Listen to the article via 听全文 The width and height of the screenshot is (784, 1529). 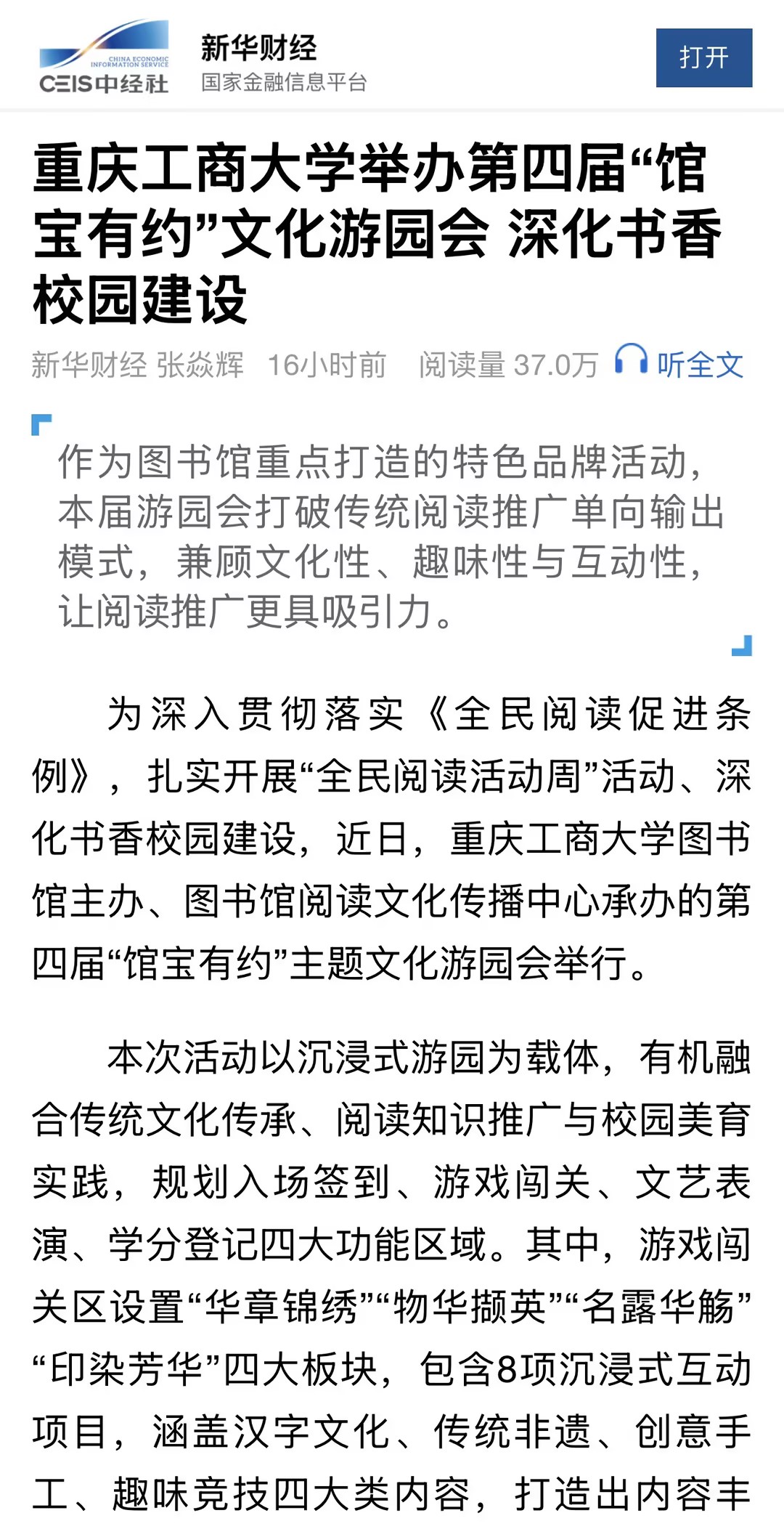[x=680, y=363]
